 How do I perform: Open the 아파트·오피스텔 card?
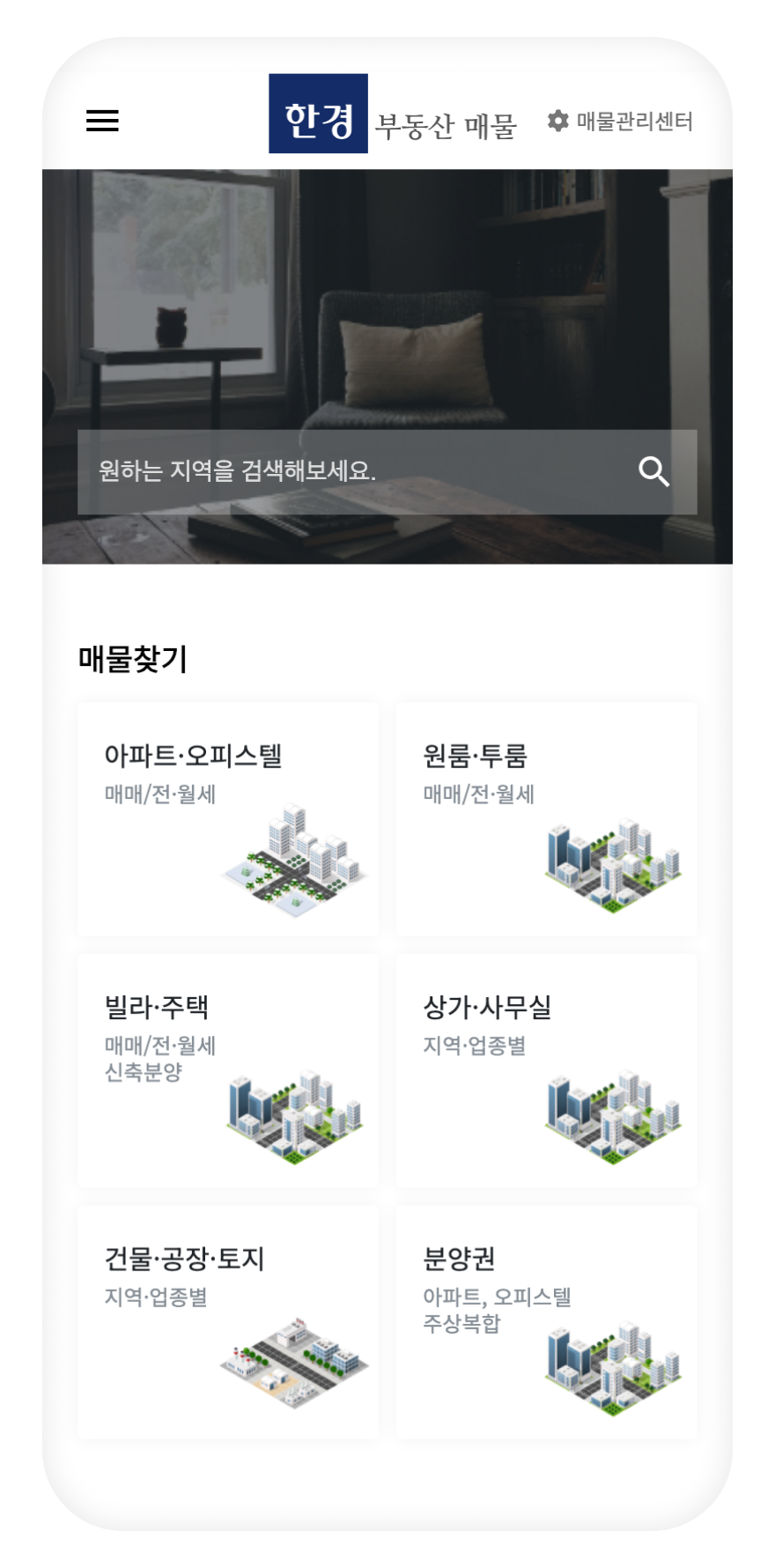[228, 818]
